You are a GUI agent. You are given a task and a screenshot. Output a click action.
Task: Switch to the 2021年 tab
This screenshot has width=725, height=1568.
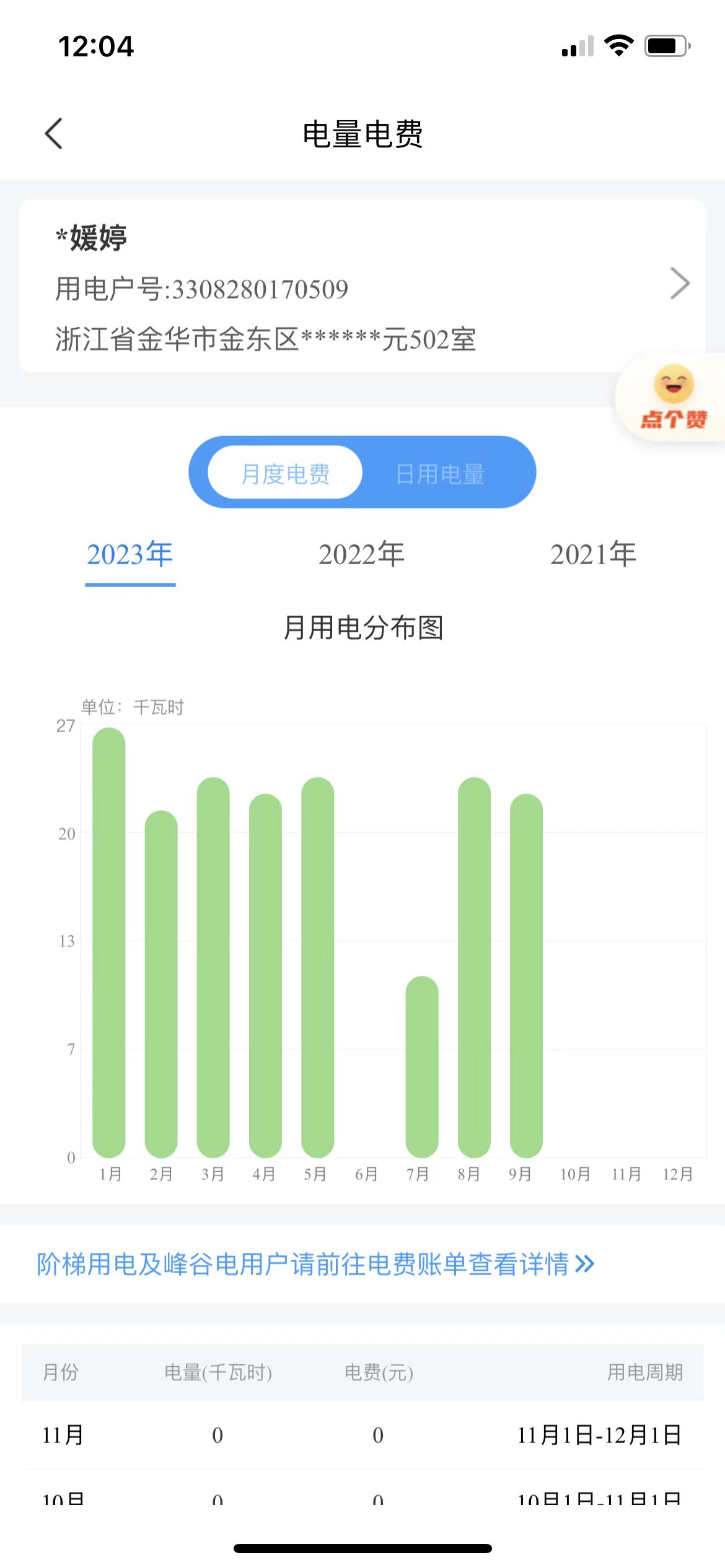(x=593, y=554)
